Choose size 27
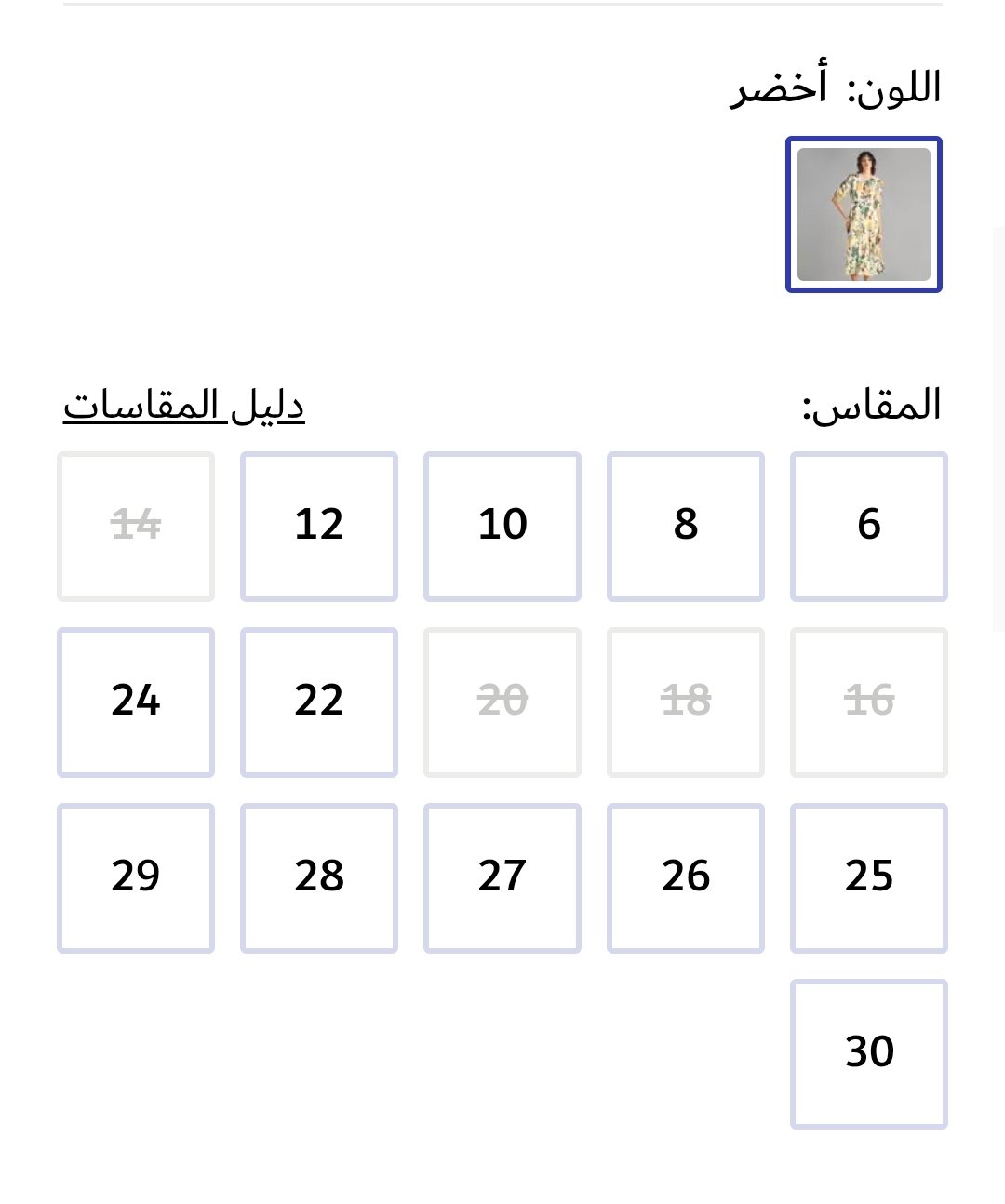This screenshot has width=1005, height=1204. (x=502, y=877)
